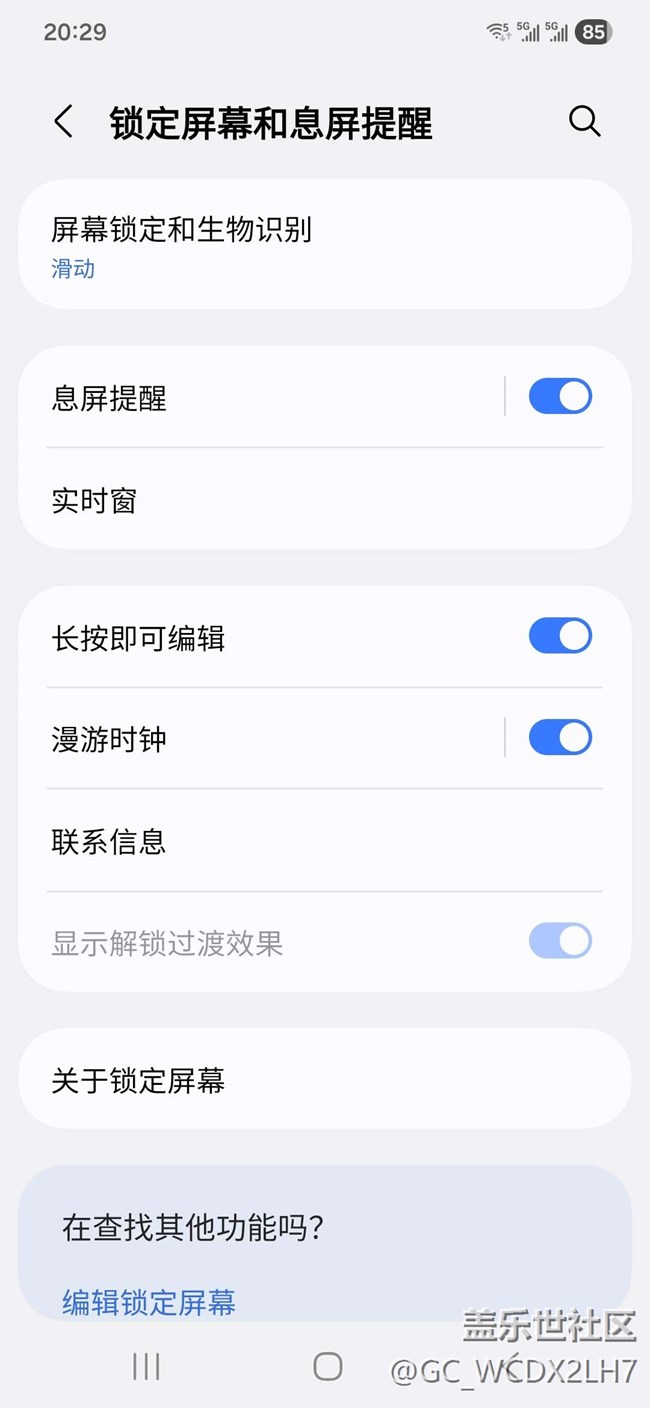This screenshot has height=1408, width=650.
Task: Open 漫游时钟 settings row
Action: [261, 739]
